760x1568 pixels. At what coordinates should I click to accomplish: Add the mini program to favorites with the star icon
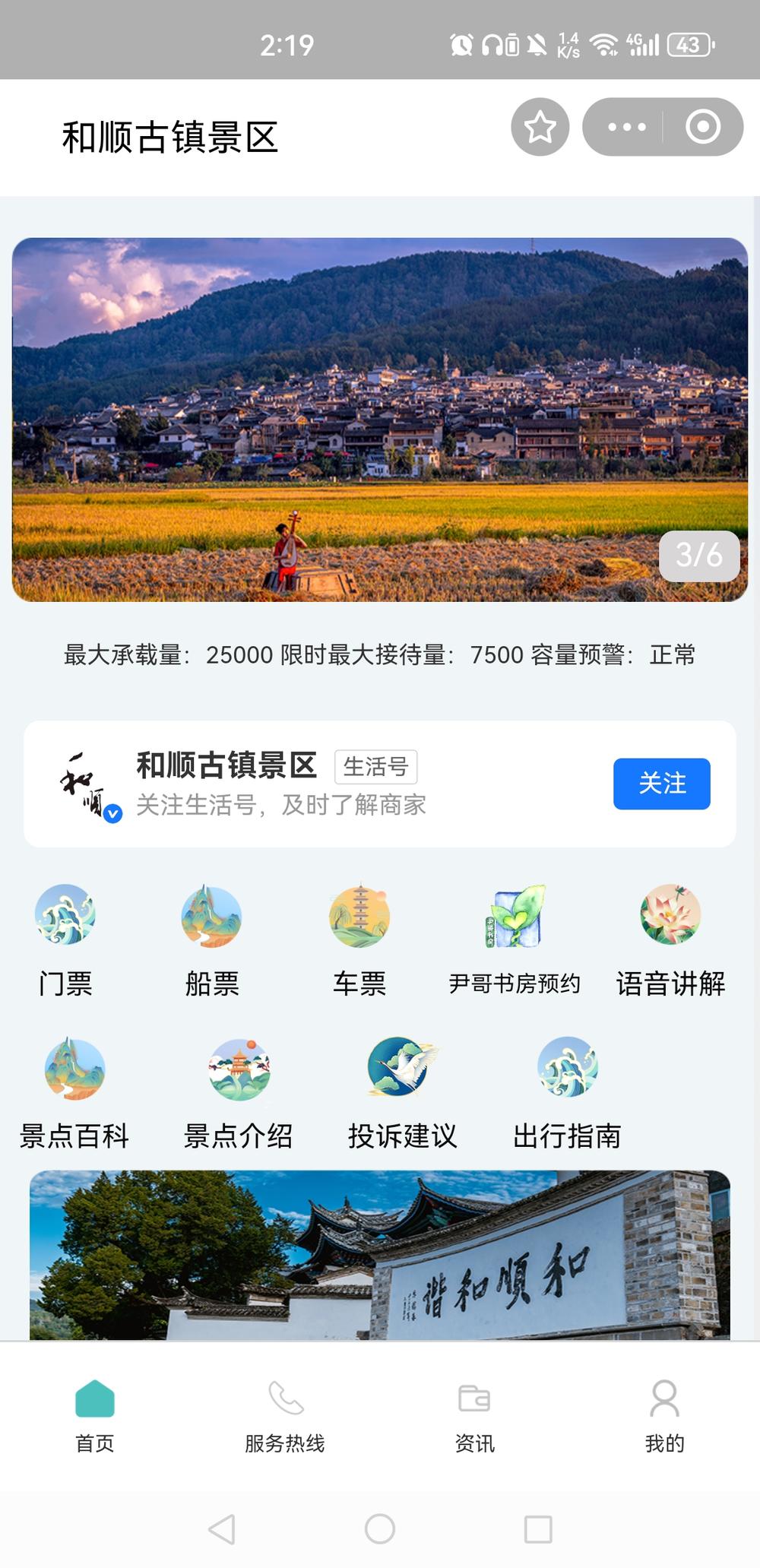[x=540, y=127]
